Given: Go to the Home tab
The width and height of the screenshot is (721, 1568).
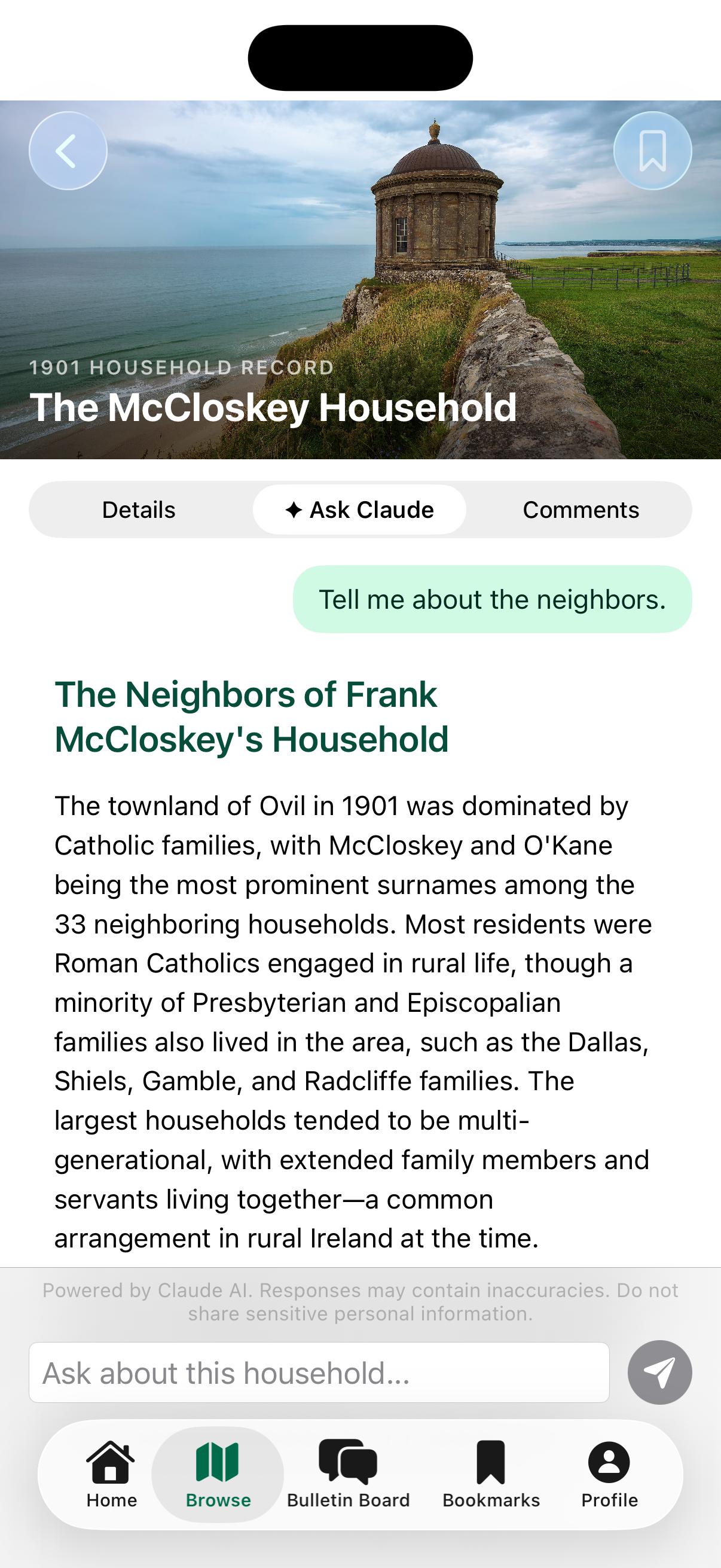Looking at the screenshot, I should click(x=111, y=1473).
